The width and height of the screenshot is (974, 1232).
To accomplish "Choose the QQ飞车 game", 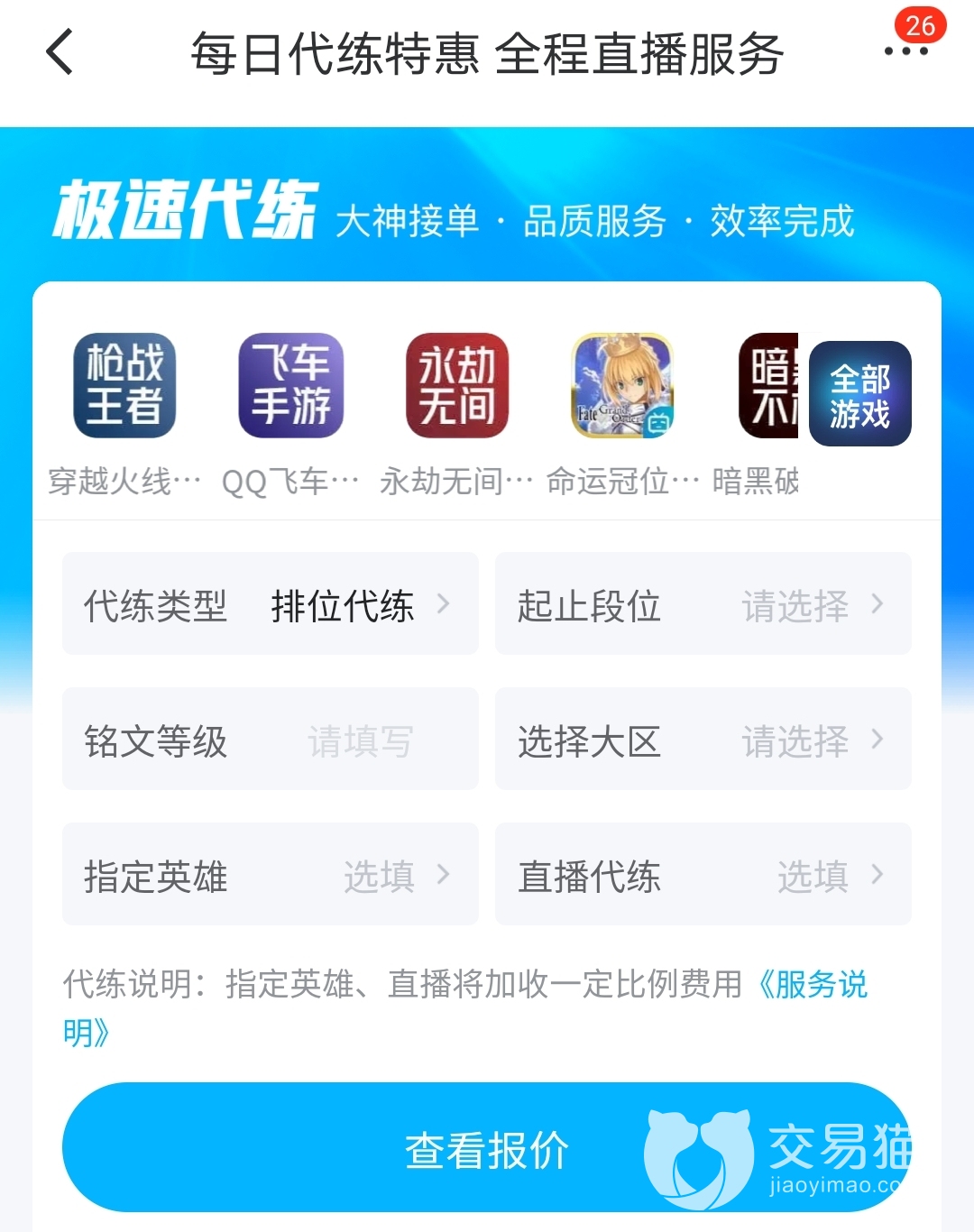I will point(290,386).
